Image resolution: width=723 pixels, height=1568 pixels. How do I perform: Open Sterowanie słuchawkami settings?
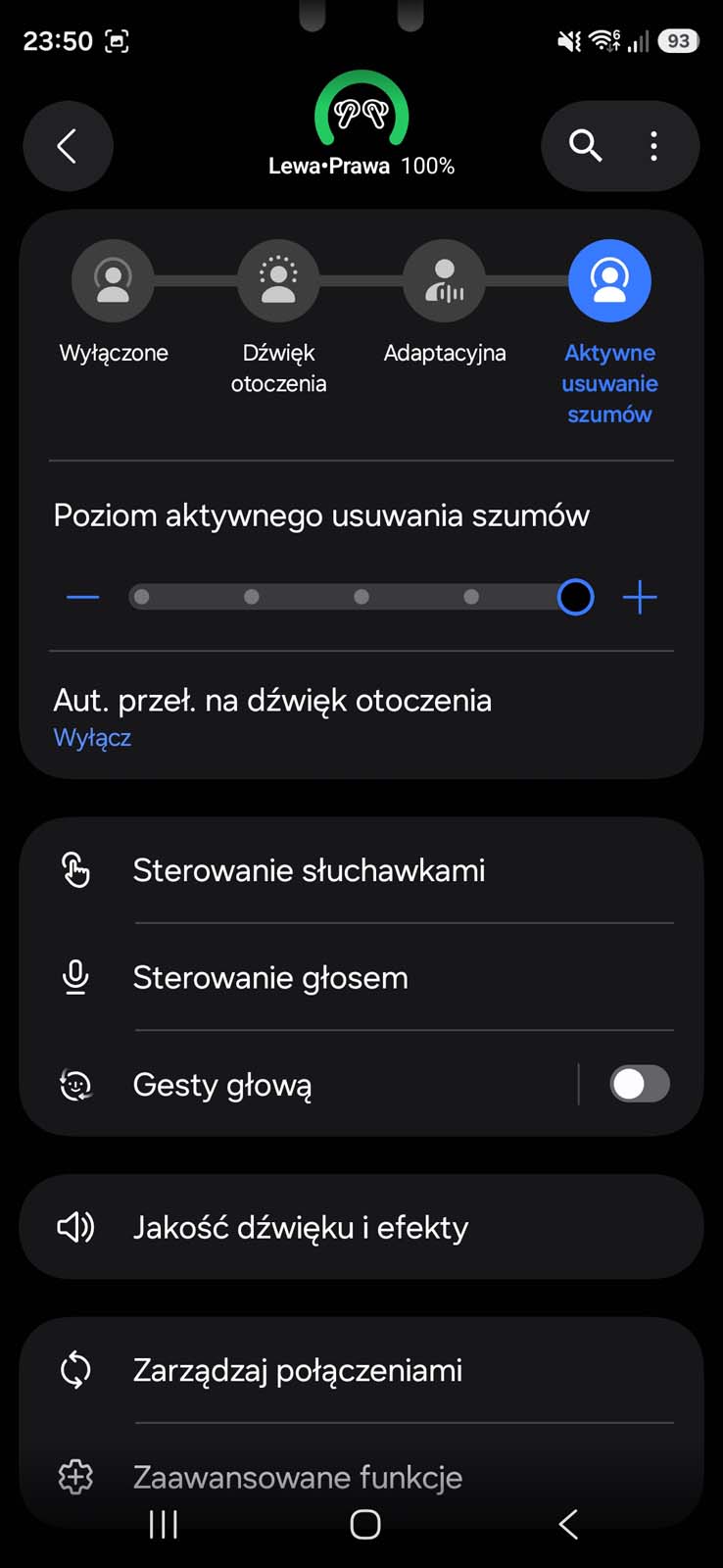310,870
